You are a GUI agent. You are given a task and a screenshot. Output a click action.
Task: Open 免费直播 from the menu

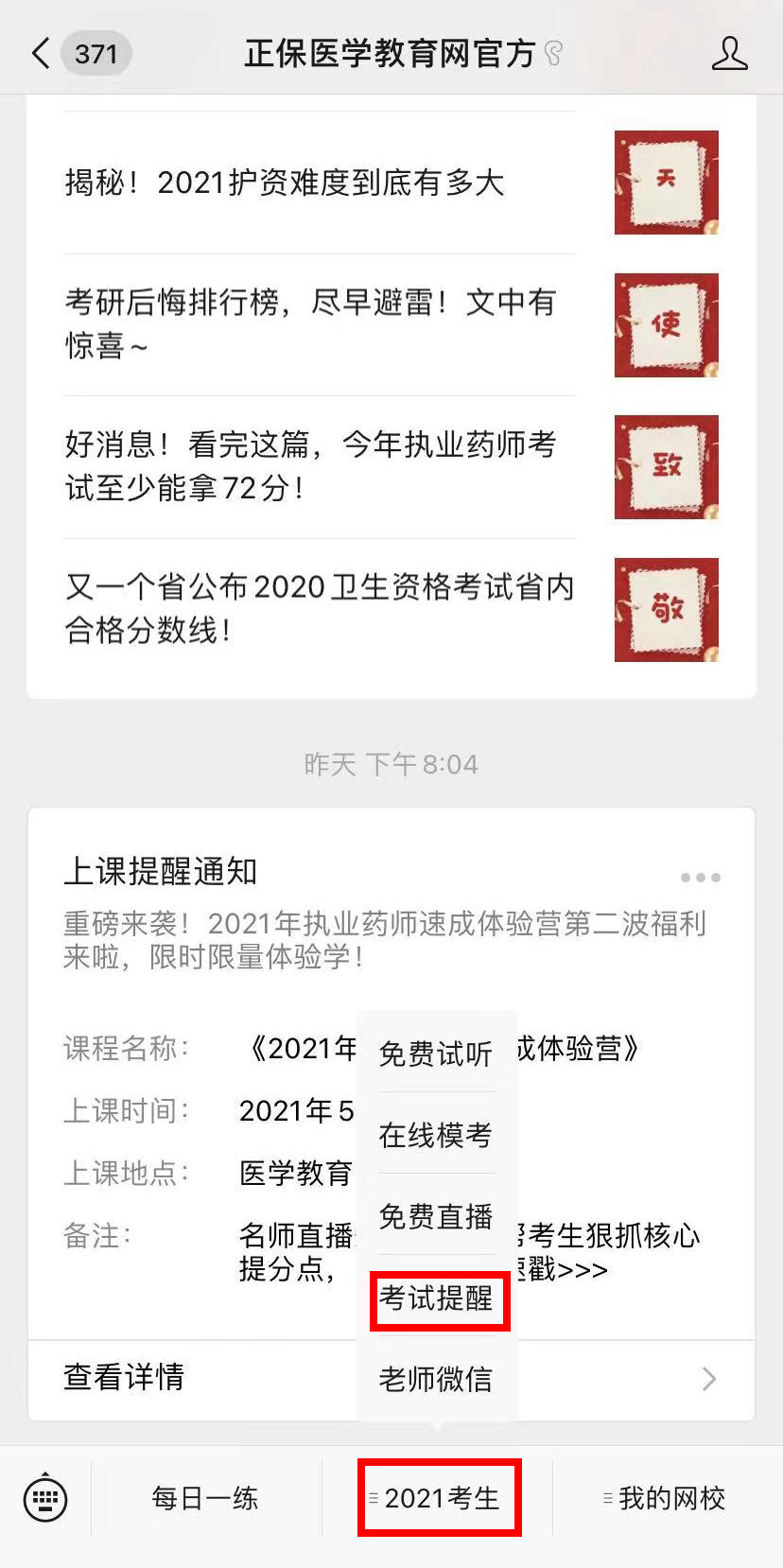click(436, 1216)
